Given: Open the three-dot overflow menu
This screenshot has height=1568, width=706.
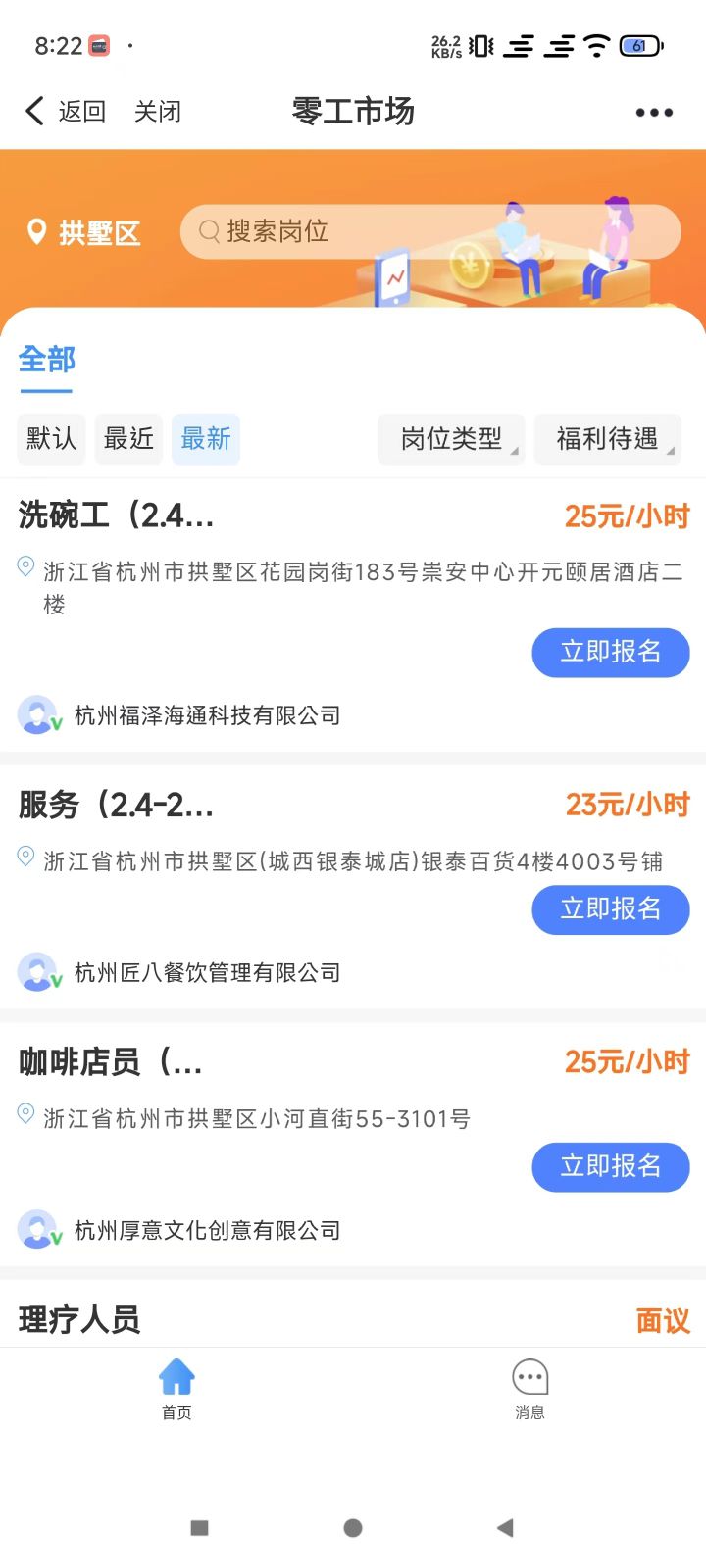Looking at the screenshot, I should [x=654, y=112].
